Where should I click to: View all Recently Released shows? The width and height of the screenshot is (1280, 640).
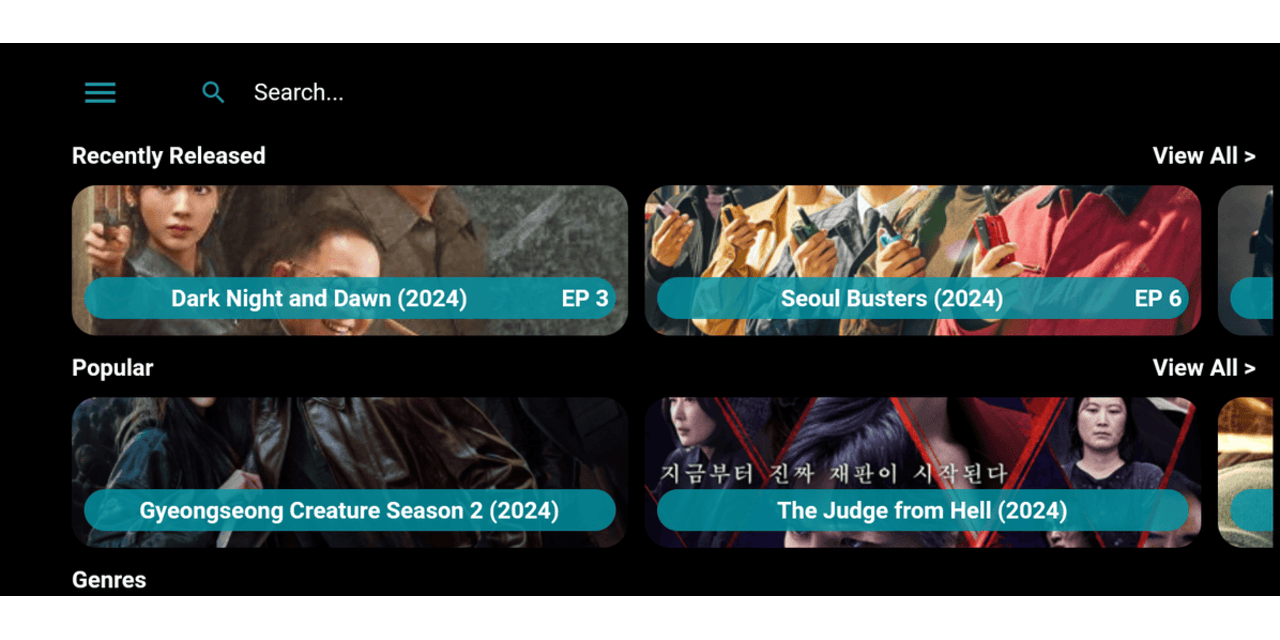[x=1203, y=156]
